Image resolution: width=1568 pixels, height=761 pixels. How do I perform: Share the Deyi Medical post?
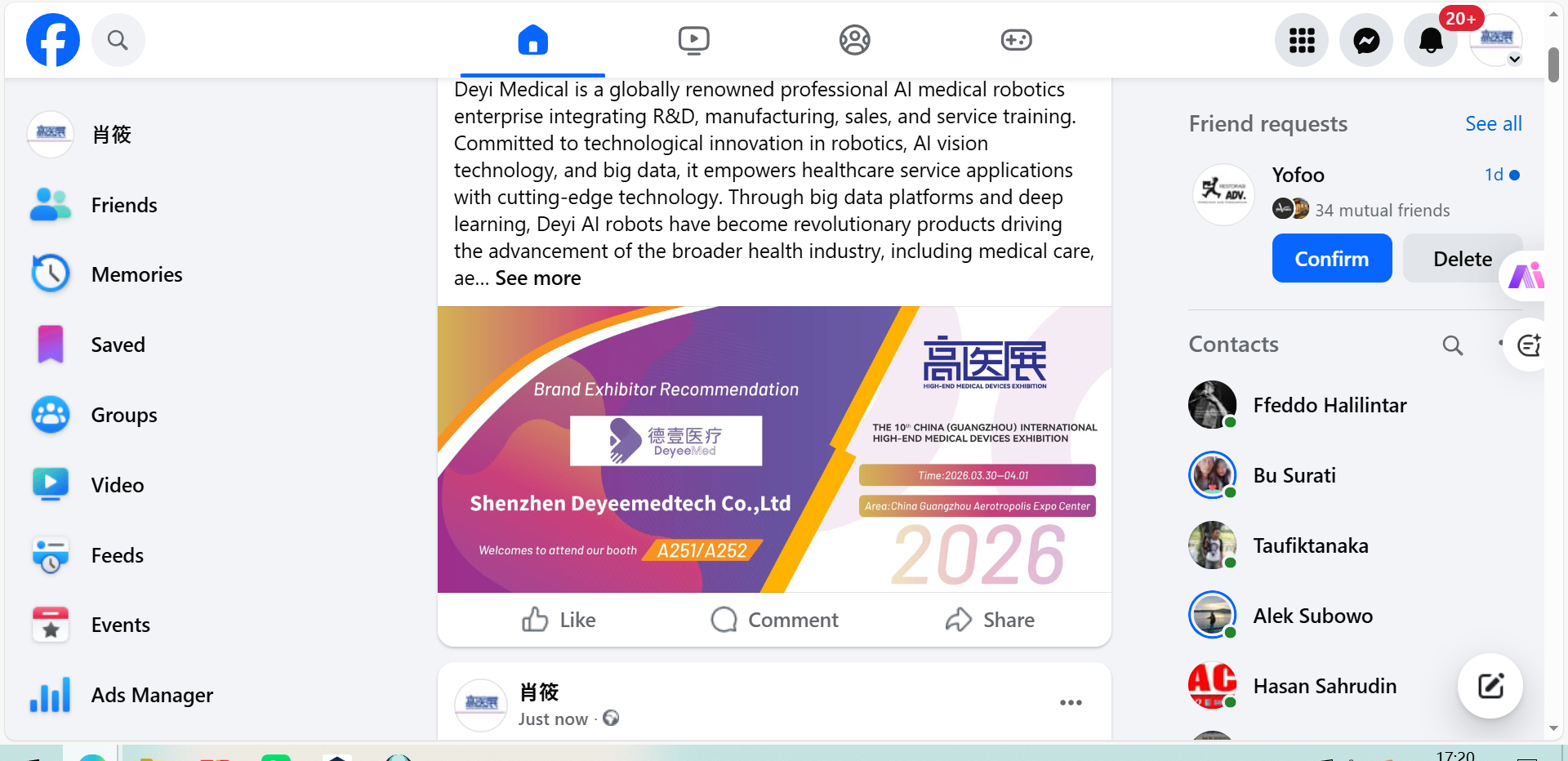pos(990,620)
